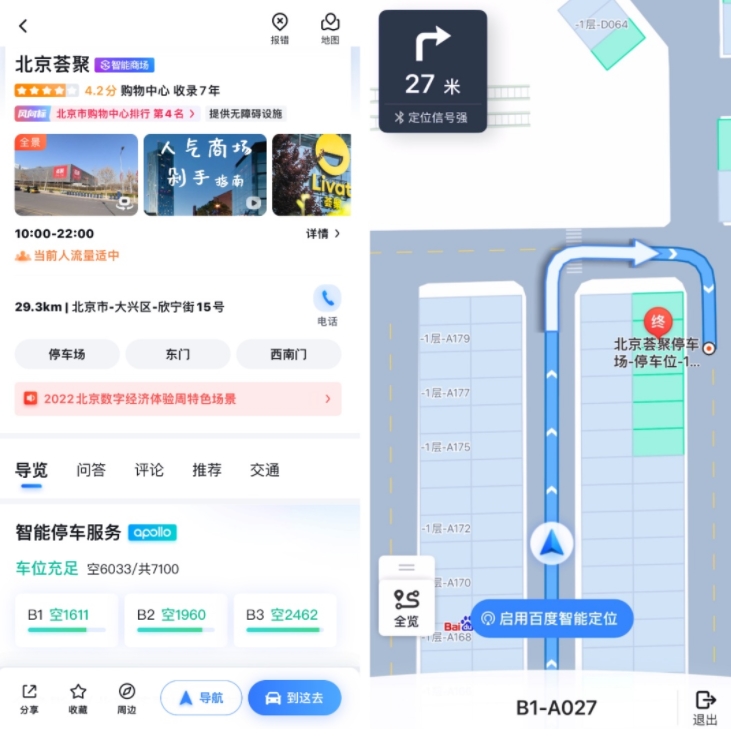
Task: Open the 地图 map view
Action: 330,28
